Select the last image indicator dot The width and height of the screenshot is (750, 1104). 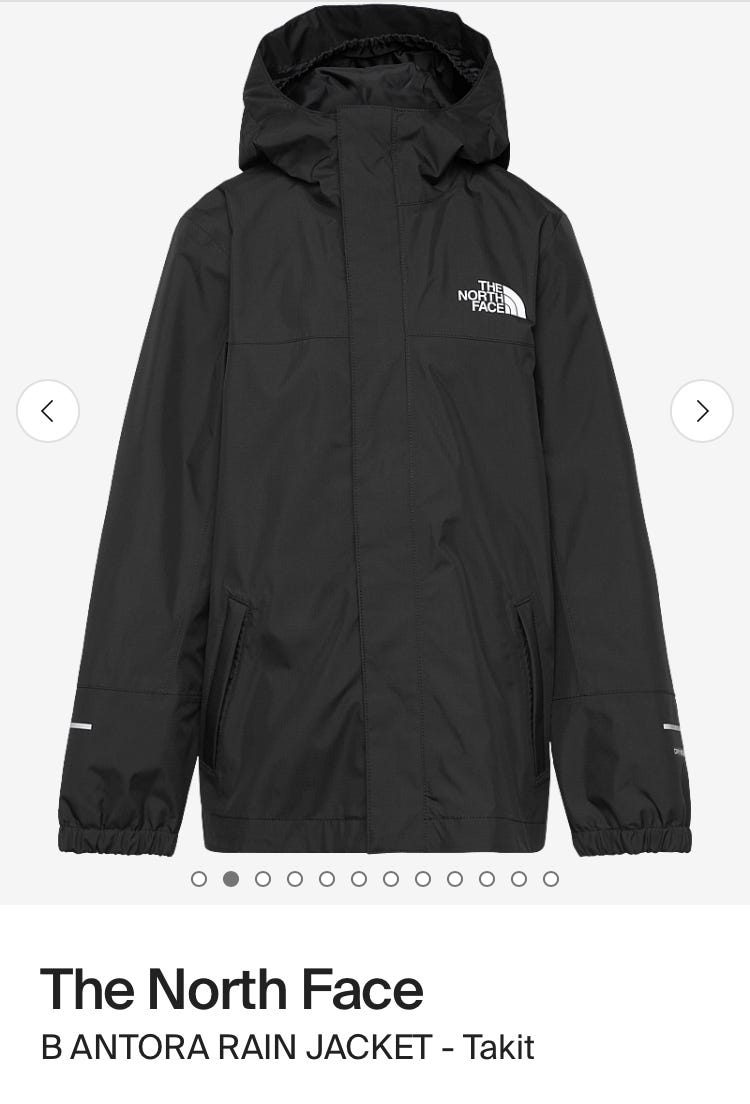point(551,879)
